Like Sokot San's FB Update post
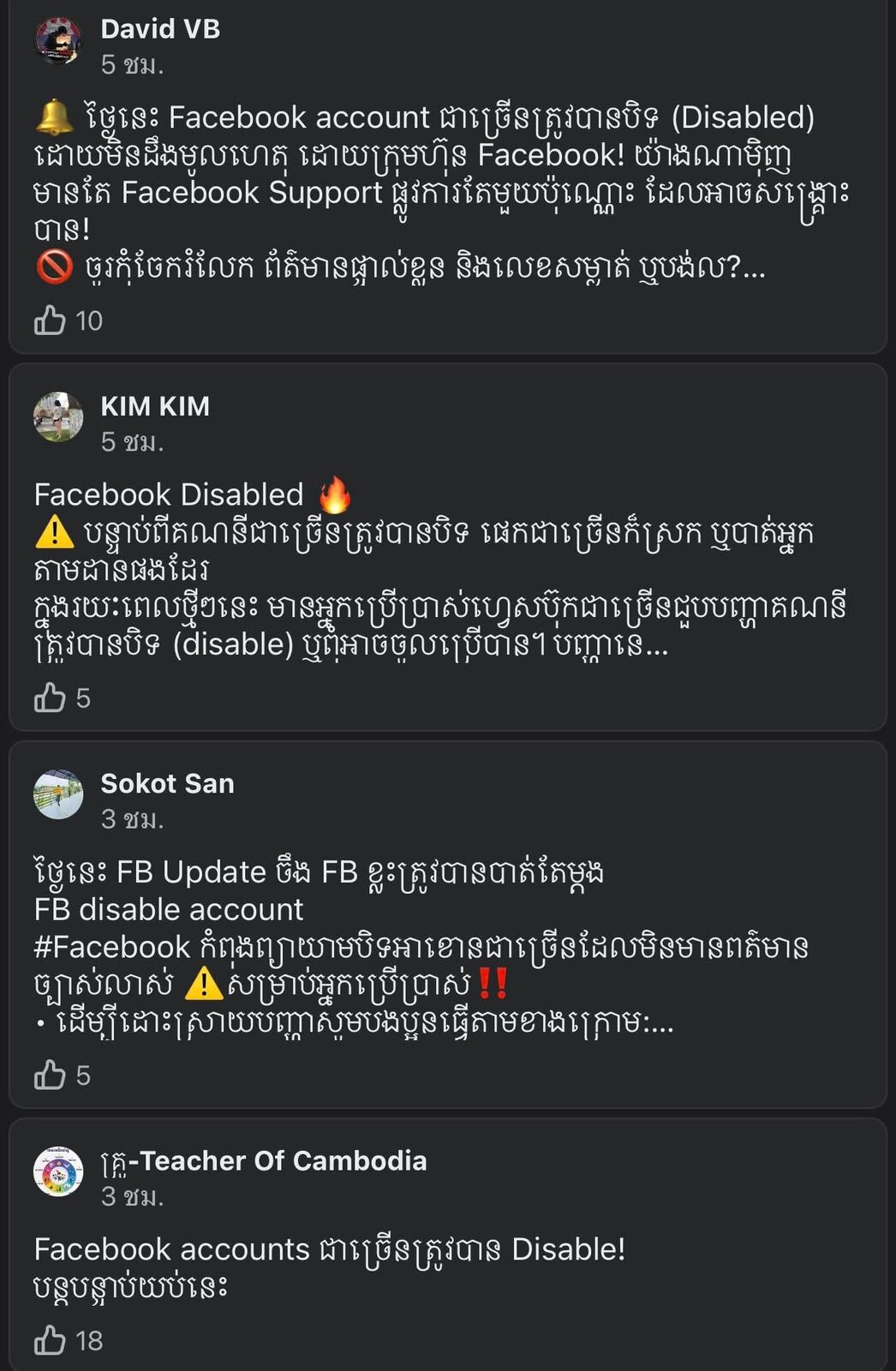 point(50,1075)
